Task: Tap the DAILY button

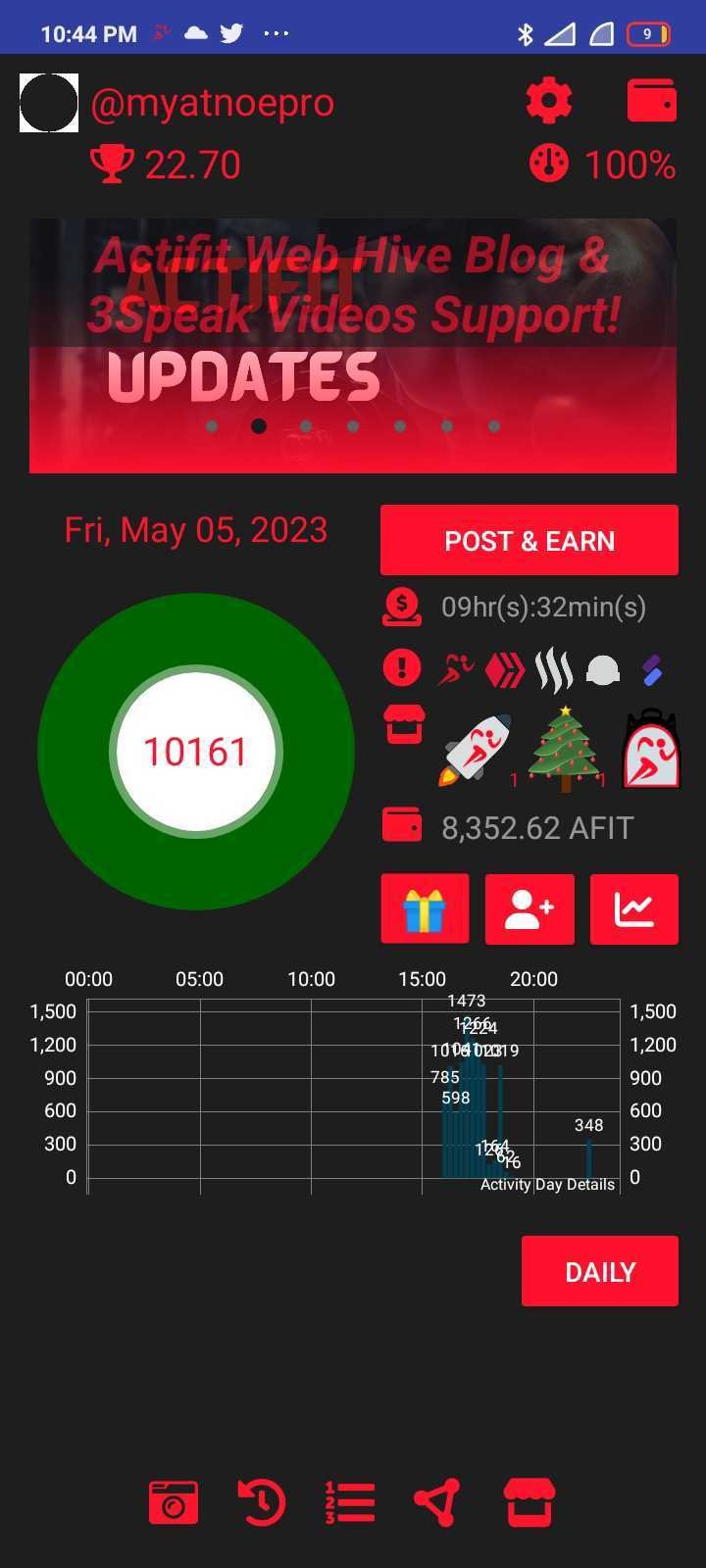Action: [x=600, y=1271]
